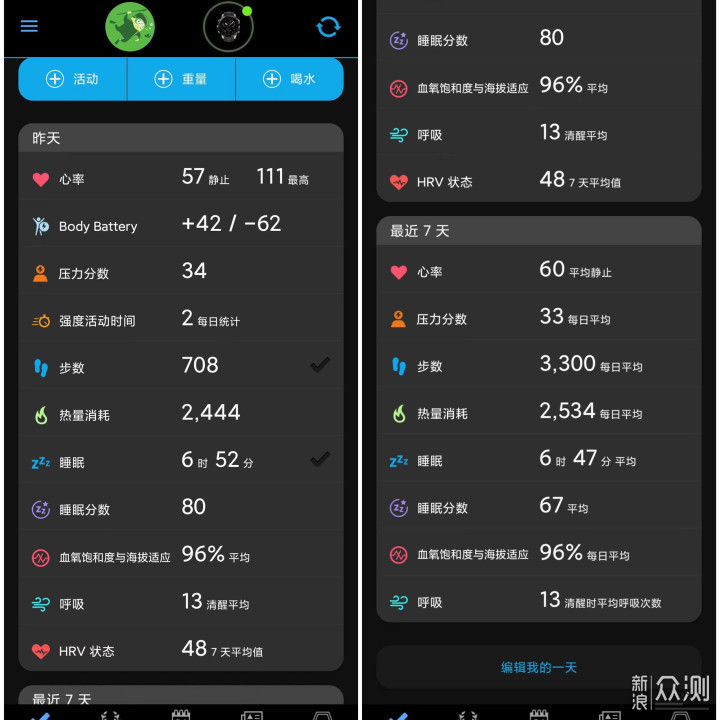Image resolution: width=720 pixels, height=720 pixels.
Task: Open the Body Battery row
Action: click(180, 226)
